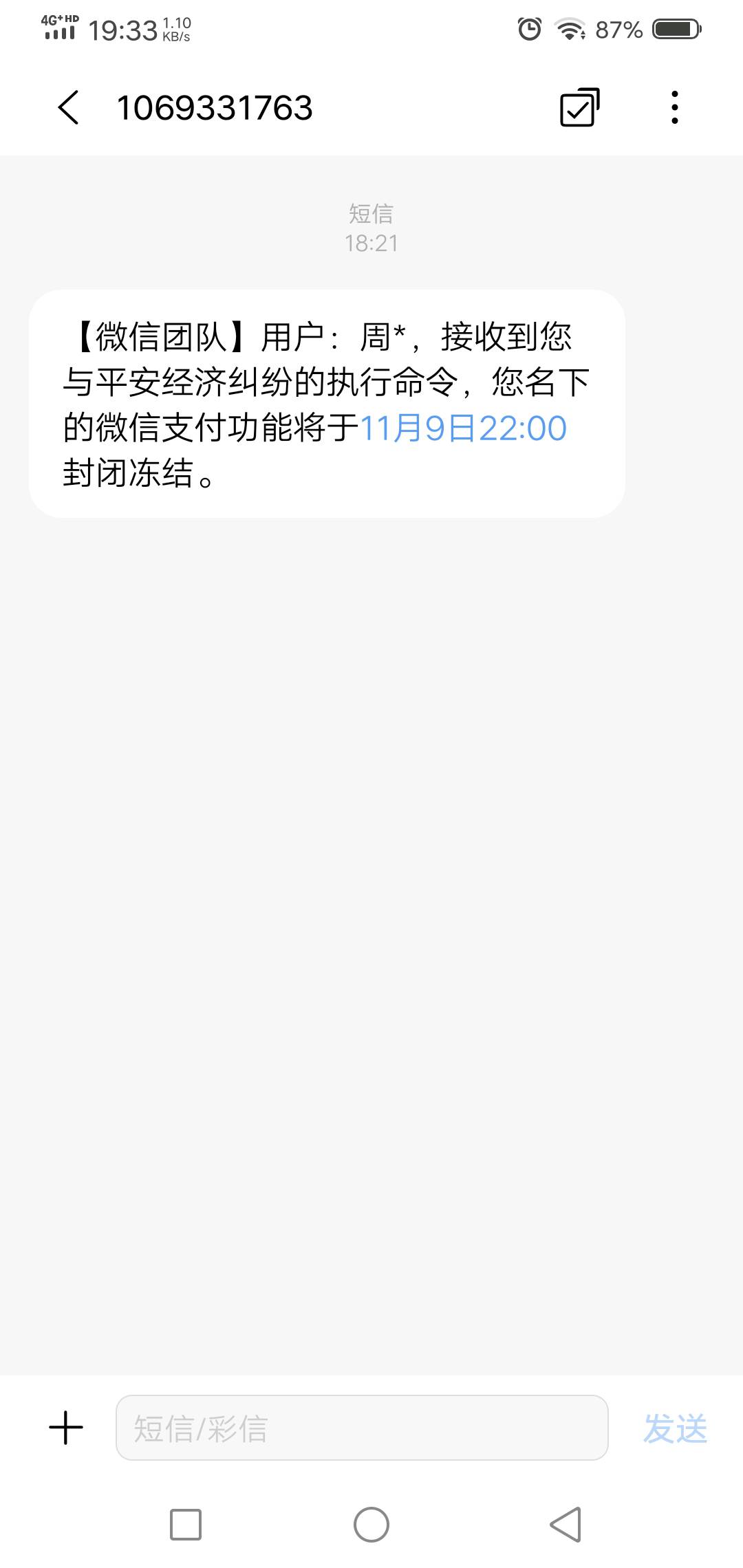Image resolution: width=743 pixels, height=1568 pixels.
Task: Tap the 发送 send button
Action: pyautogui.click(x=675, y=1428)
